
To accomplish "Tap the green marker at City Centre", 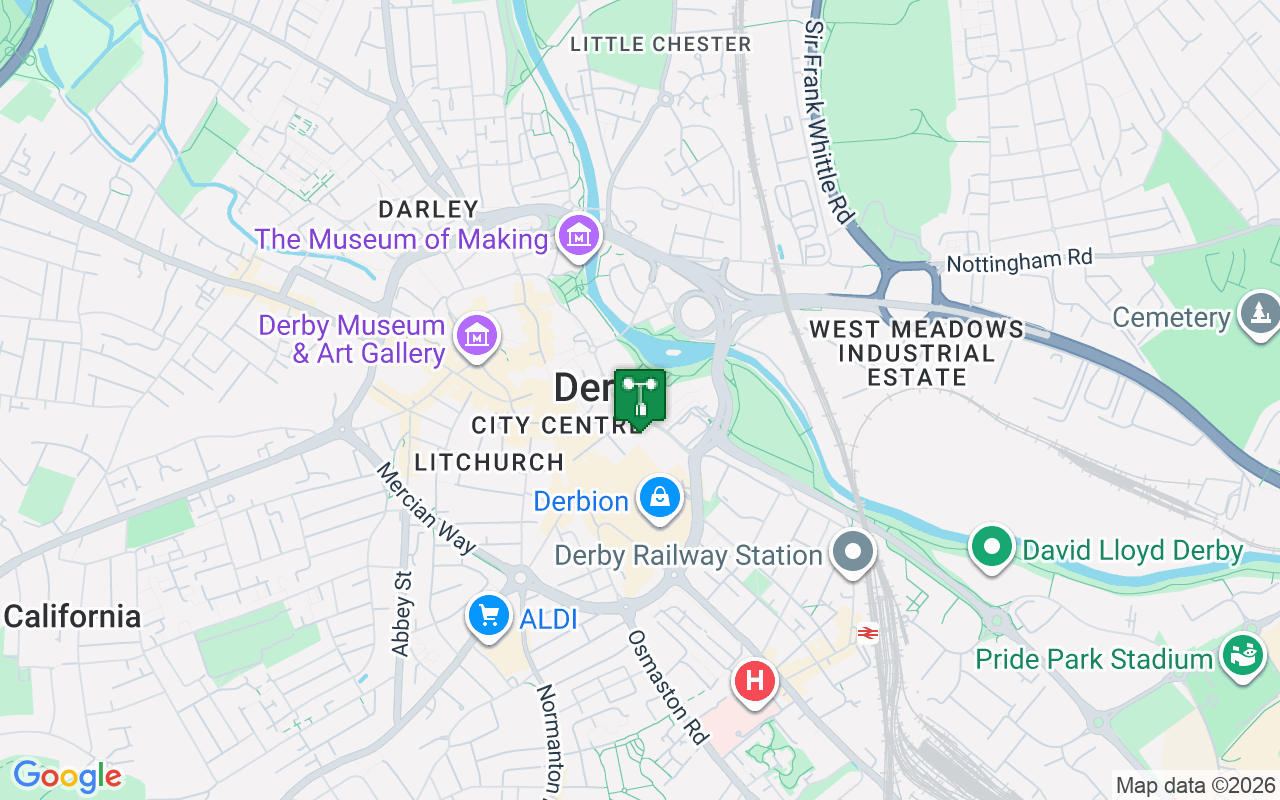I will (640, 398).
